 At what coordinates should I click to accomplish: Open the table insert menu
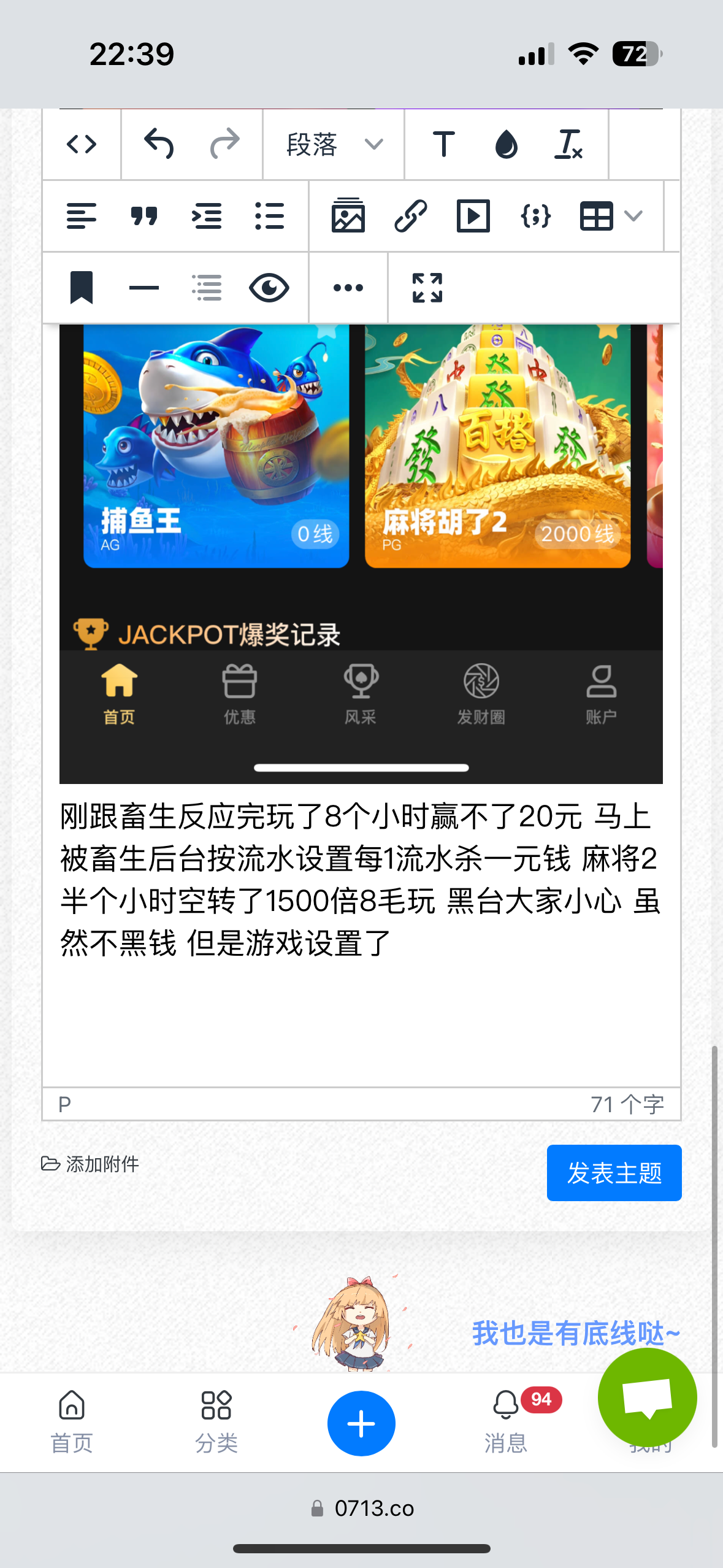[x=611, y=217]
